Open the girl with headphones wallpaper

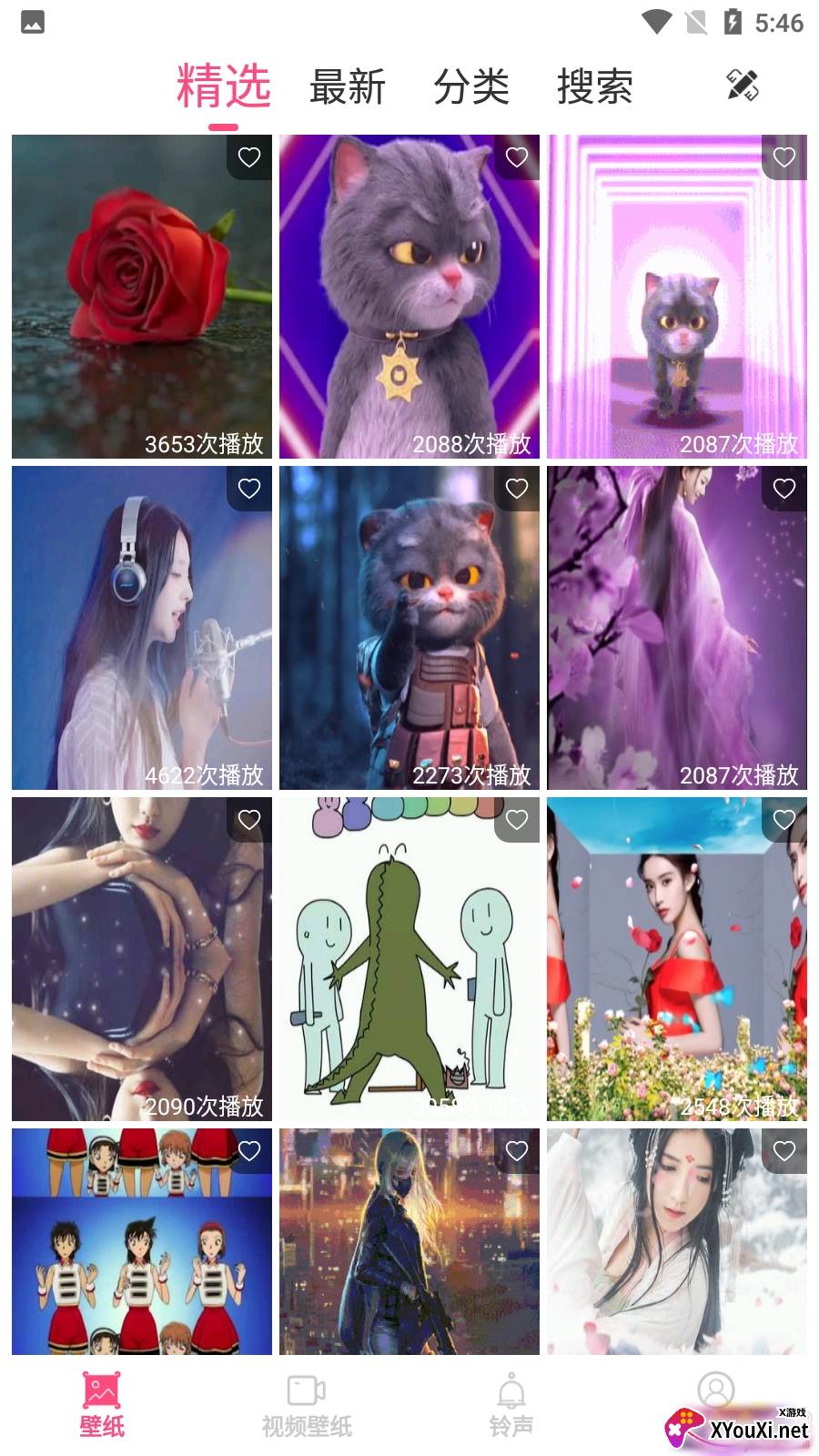coord(141,628)
